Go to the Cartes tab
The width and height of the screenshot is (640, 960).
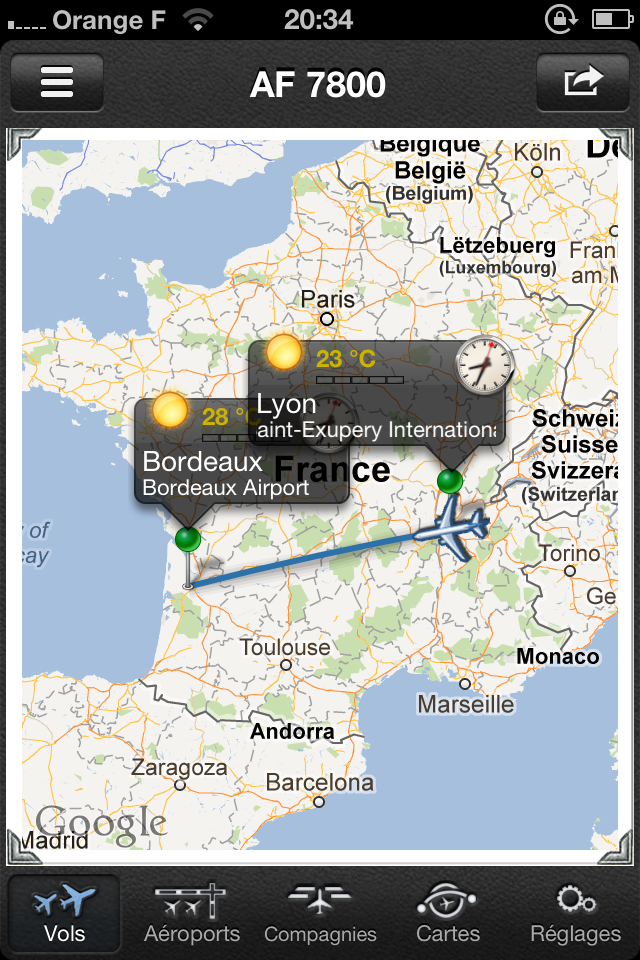448,913
